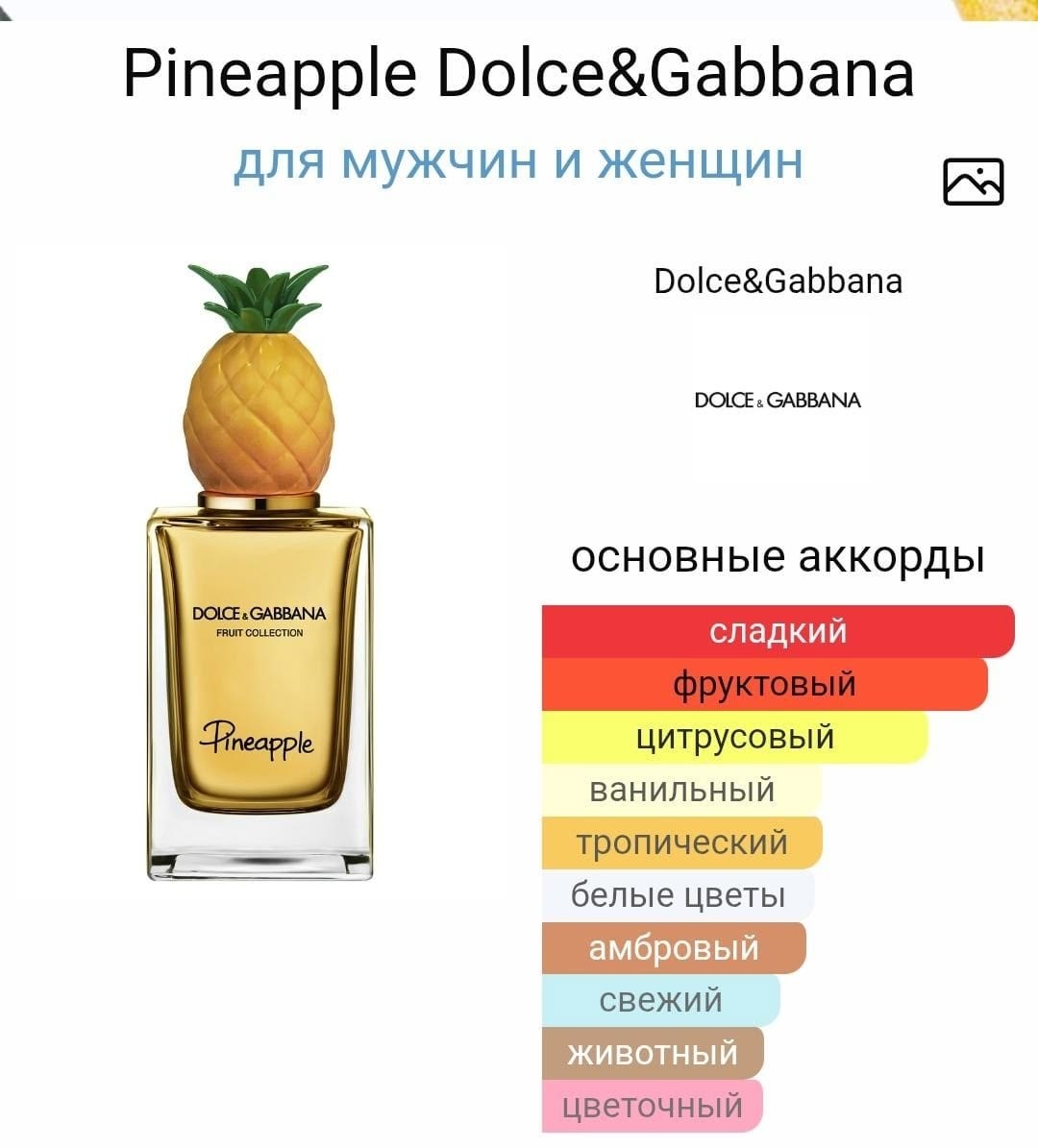1038x1148 pixels.
Task: Tap the Dolce&Gabbana designer logo
Action: point(778,401)
